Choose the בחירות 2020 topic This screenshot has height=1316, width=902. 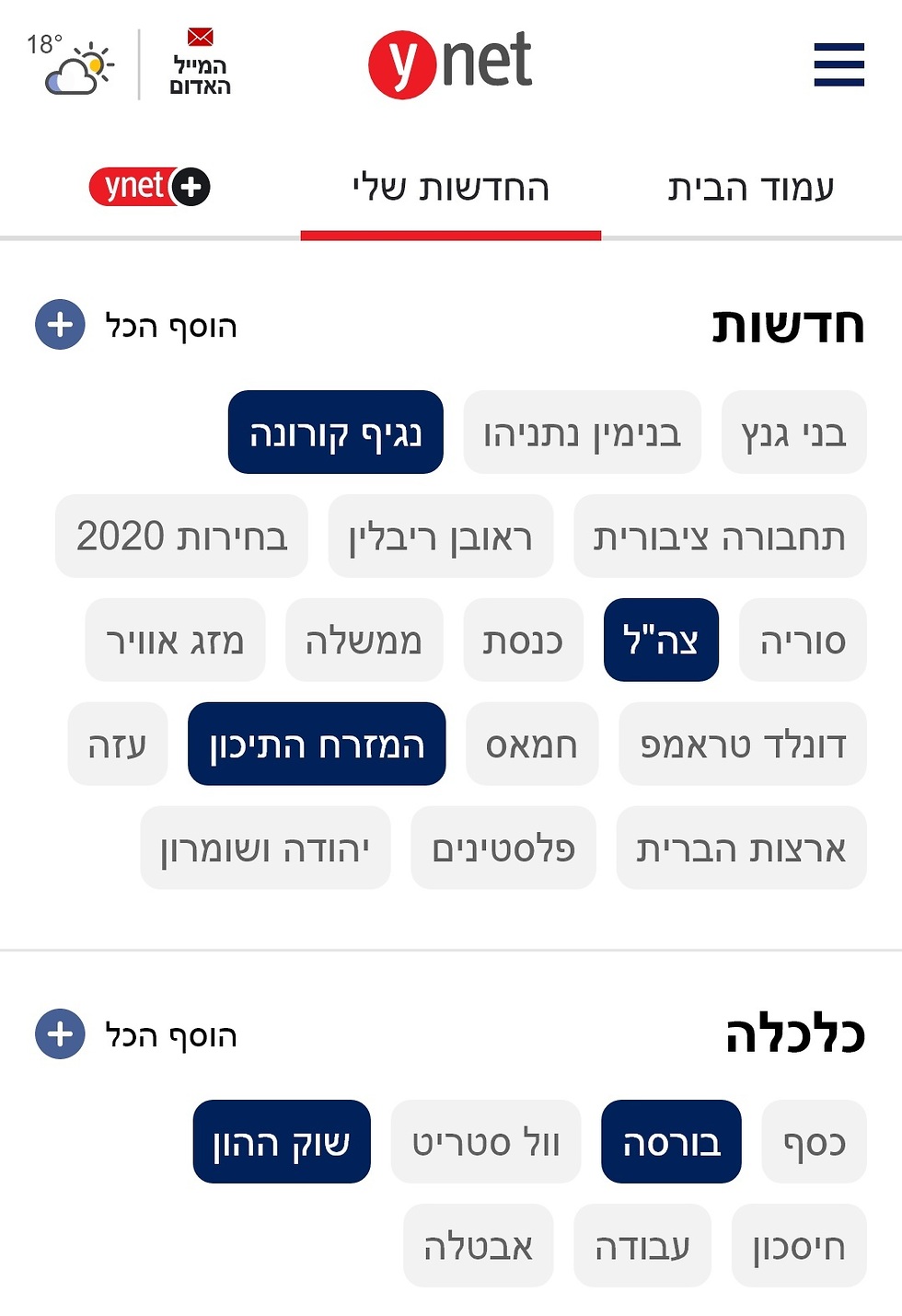coord(181,537)
